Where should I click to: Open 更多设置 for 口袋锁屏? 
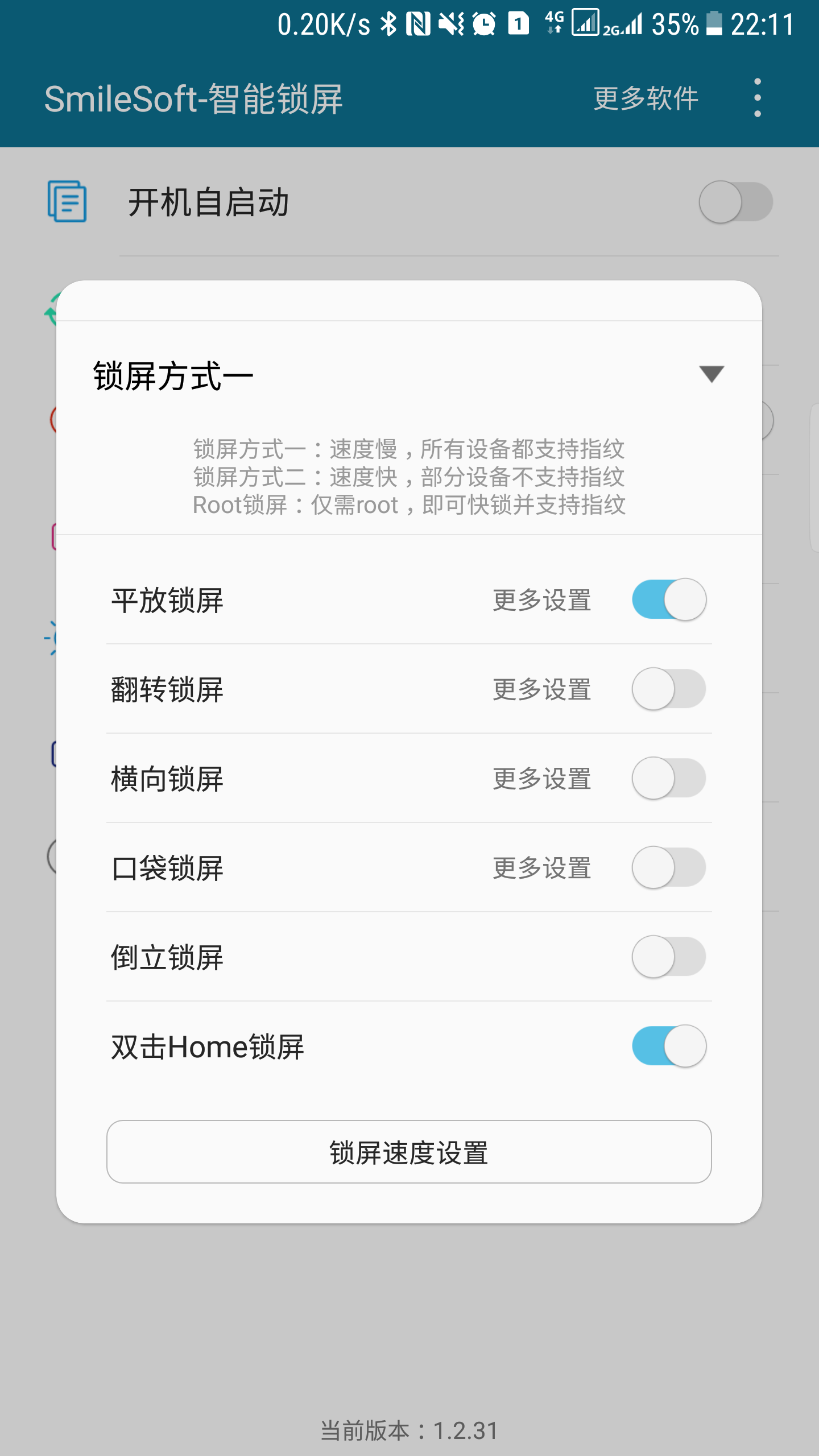point(542,868)
